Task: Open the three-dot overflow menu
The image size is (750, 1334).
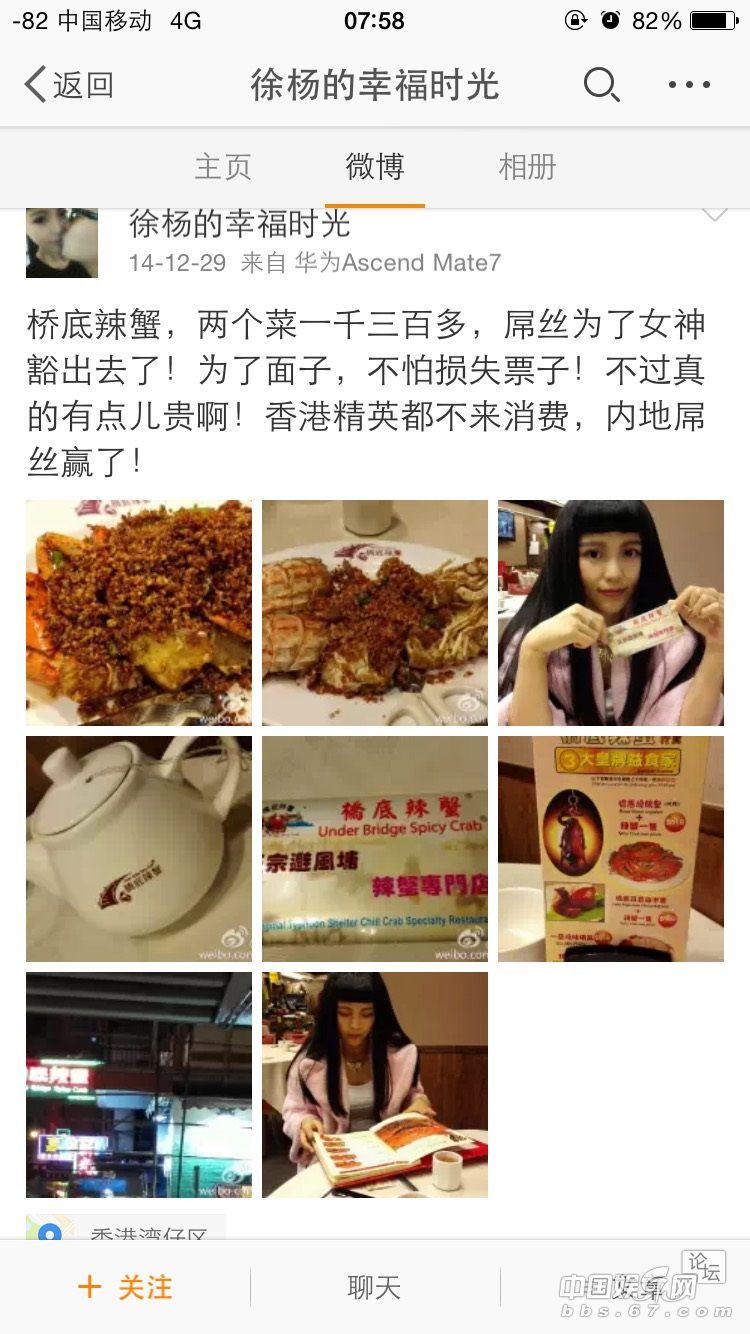Action: pyautogui.click(x=689, y=85)
